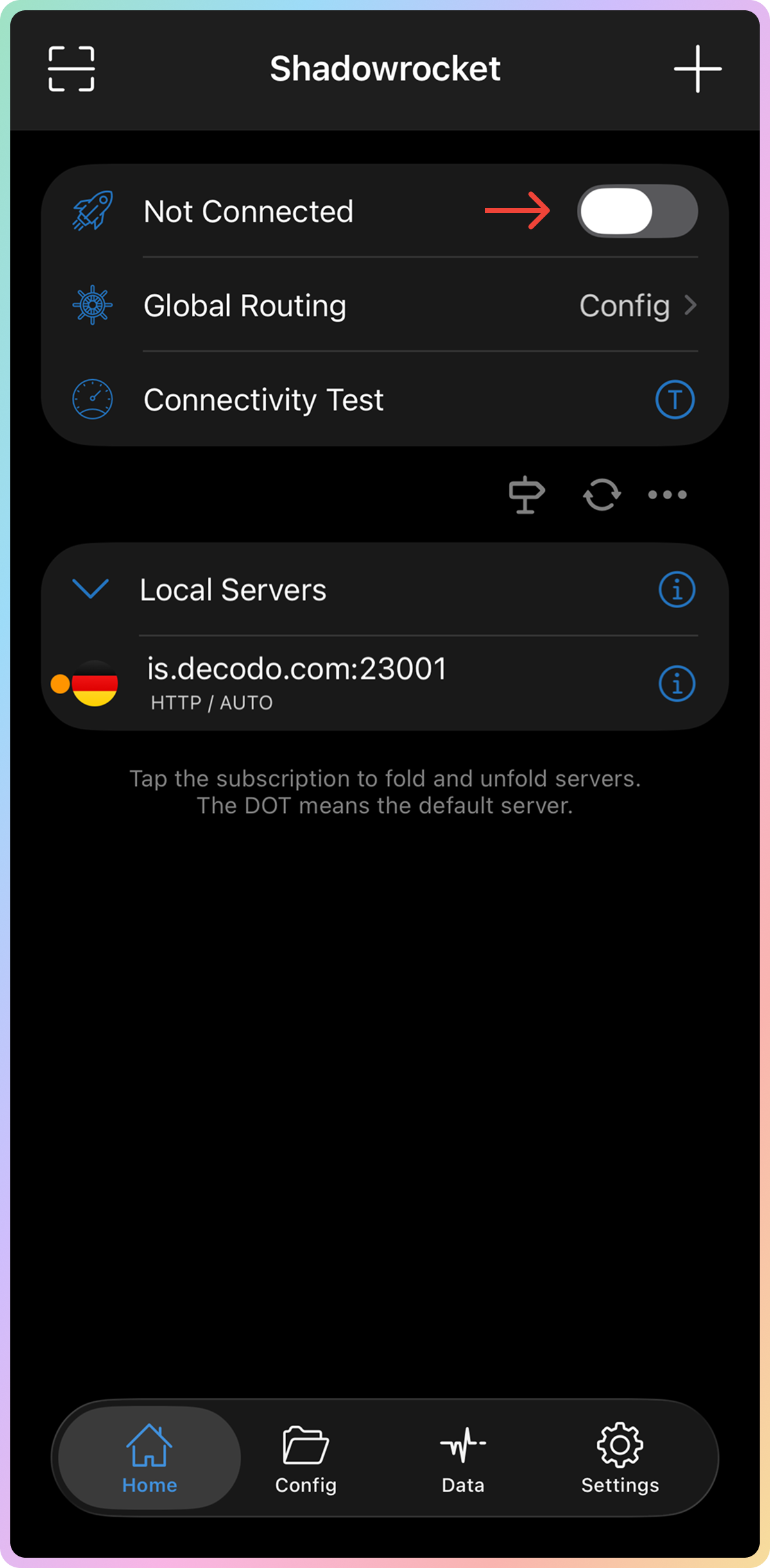Screen dimensions: 770x1568
Task: View info for Local Servers
Action: (676, 589)
